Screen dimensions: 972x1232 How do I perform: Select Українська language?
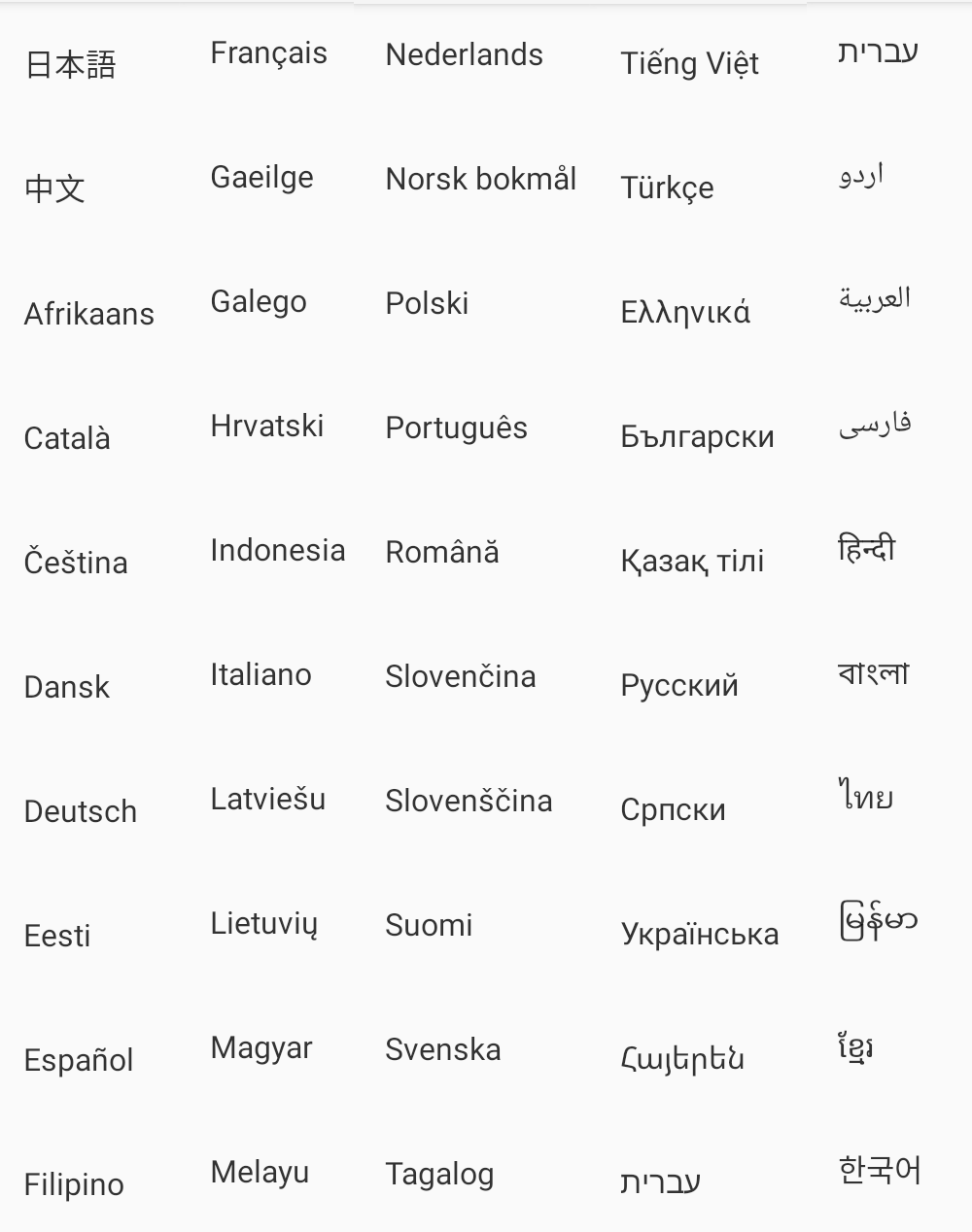(699, 935)
